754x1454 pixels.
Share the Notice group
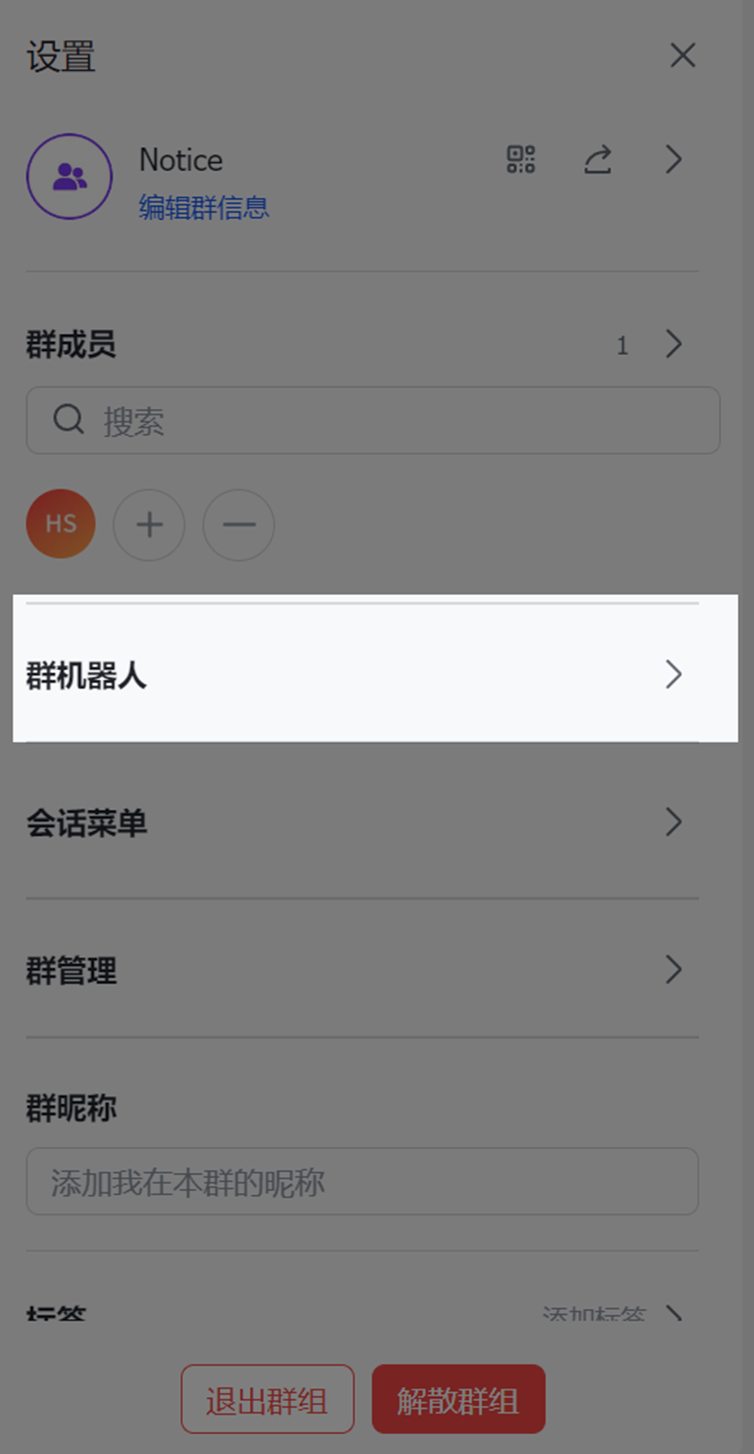(x=598, y=159)
